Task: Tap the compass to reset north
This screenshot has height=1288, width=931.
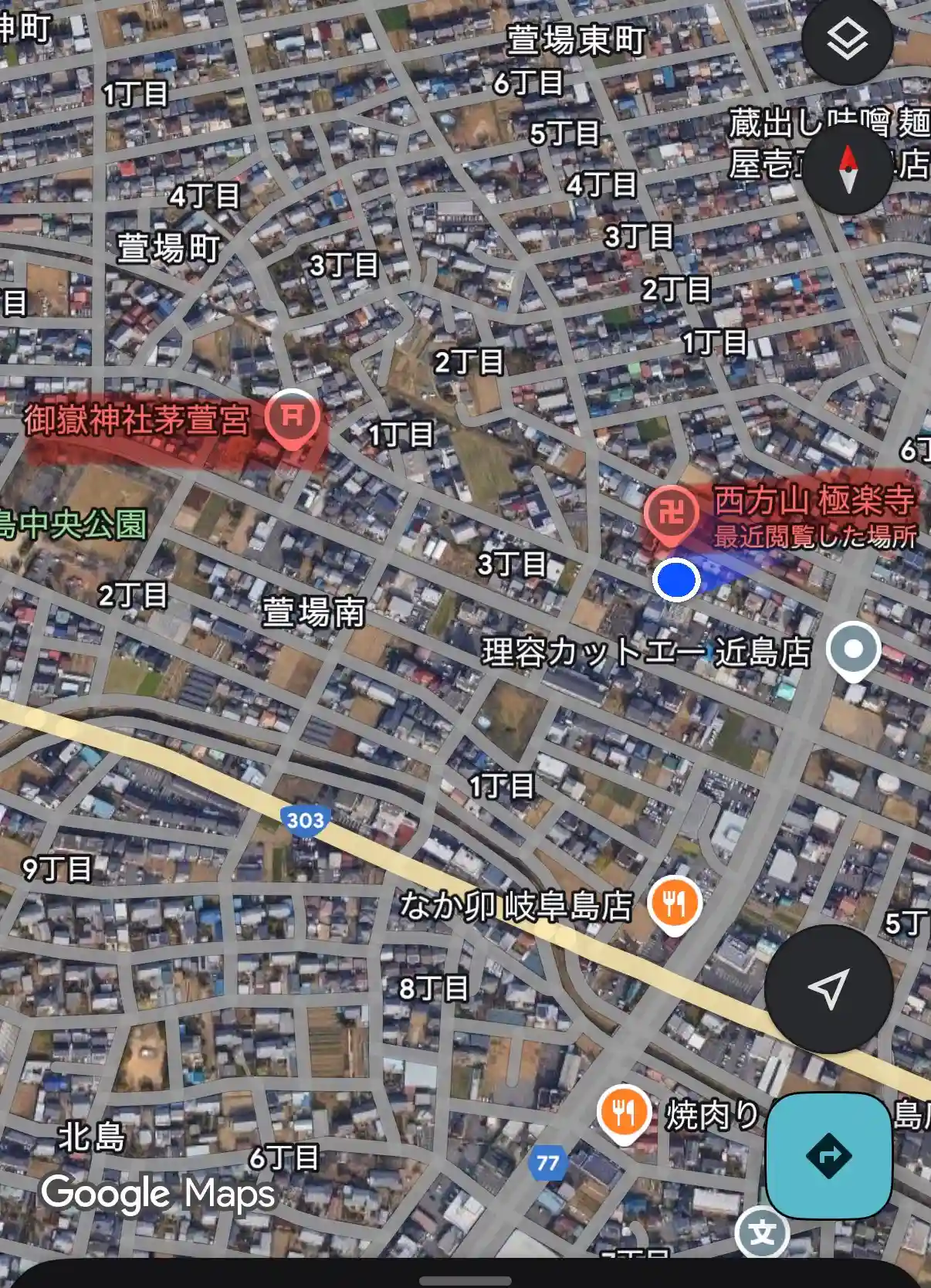Action: (848, 169)
